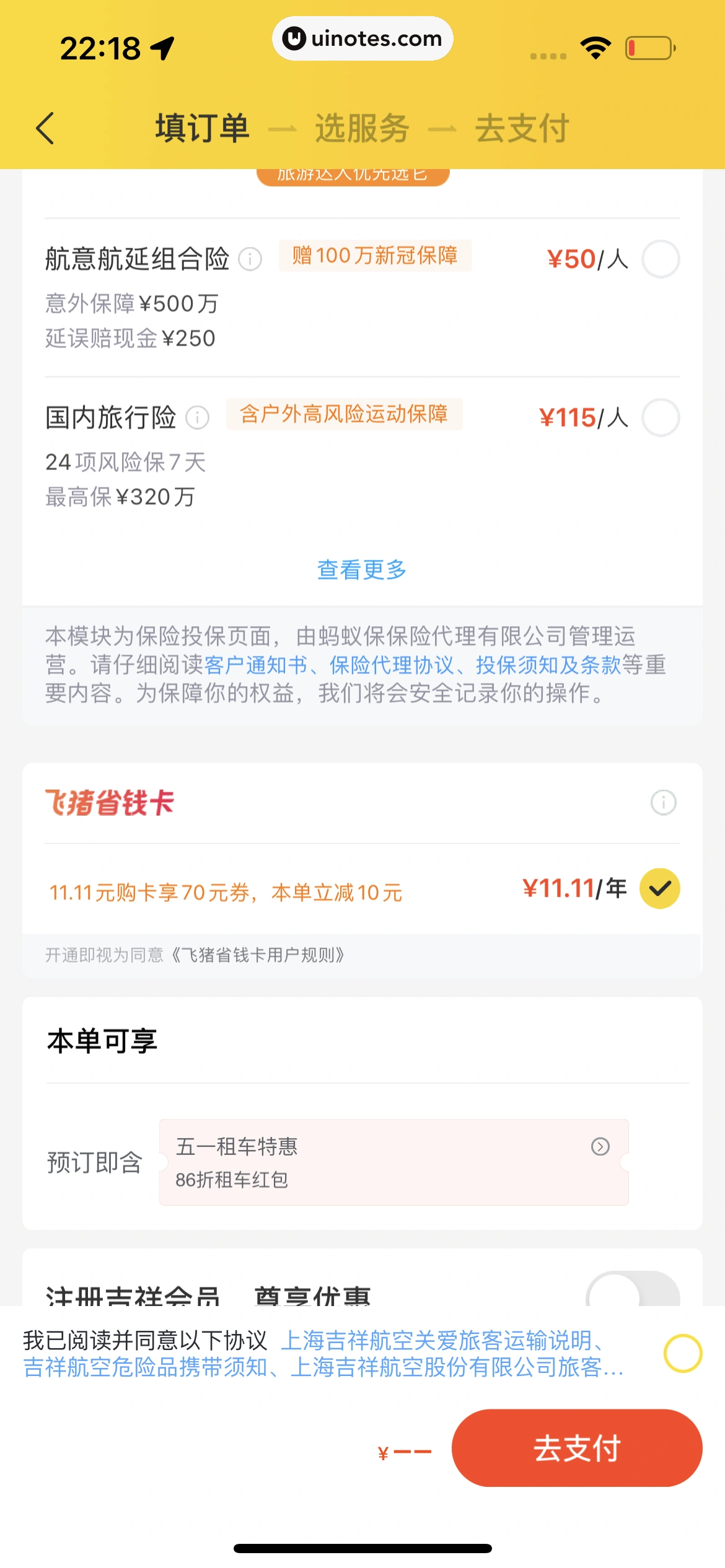
Task: Tap 查看更多 to see more insurance
Action: click(x=361, y=570)
